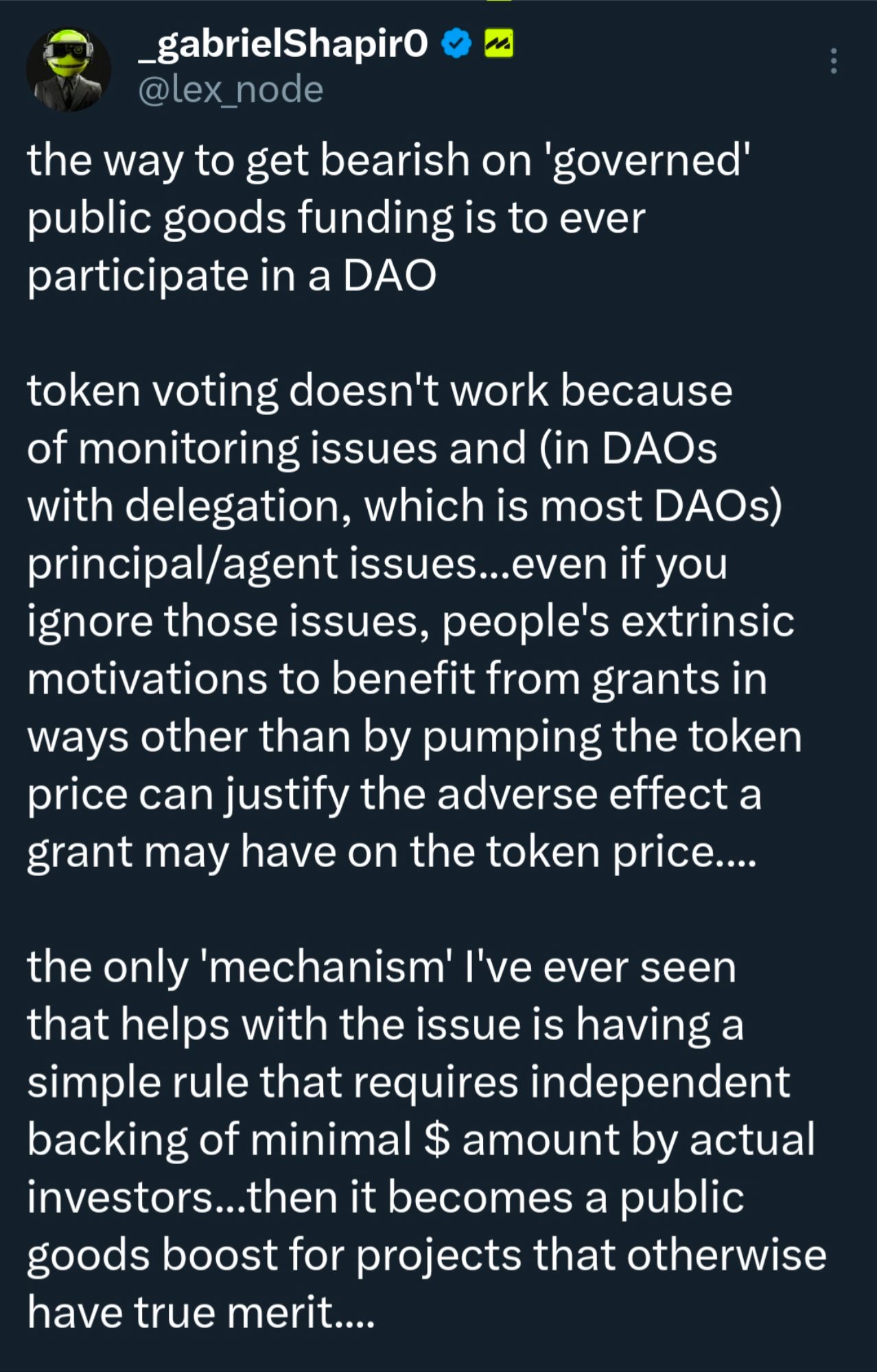Image resolution: width=877 pixels, height=1372 pixels.
Task: Open _gabrielShapir0's profile picture
Action: 69,69
